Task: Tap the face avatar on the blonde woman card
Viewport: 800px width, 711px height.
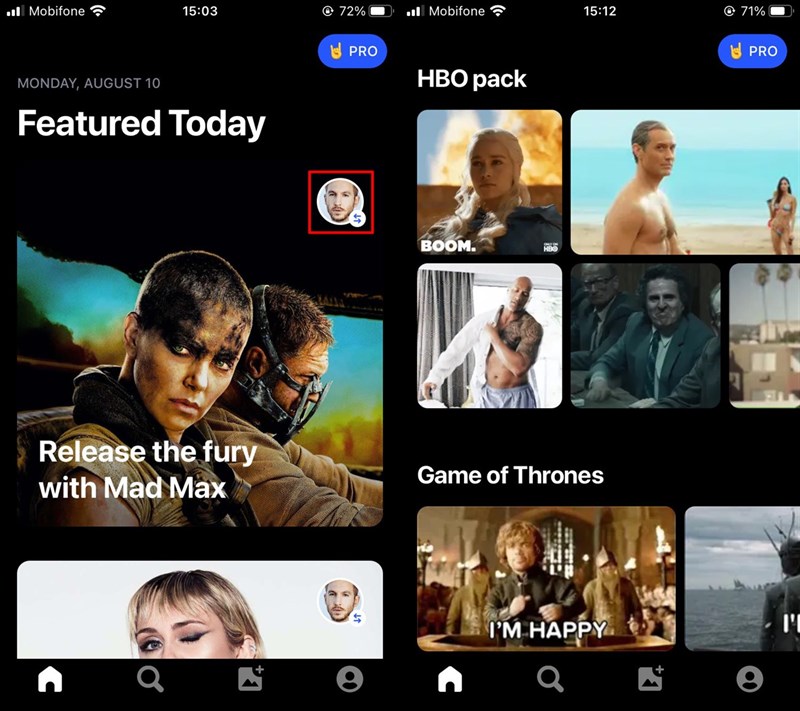Action: coord(342,603)
